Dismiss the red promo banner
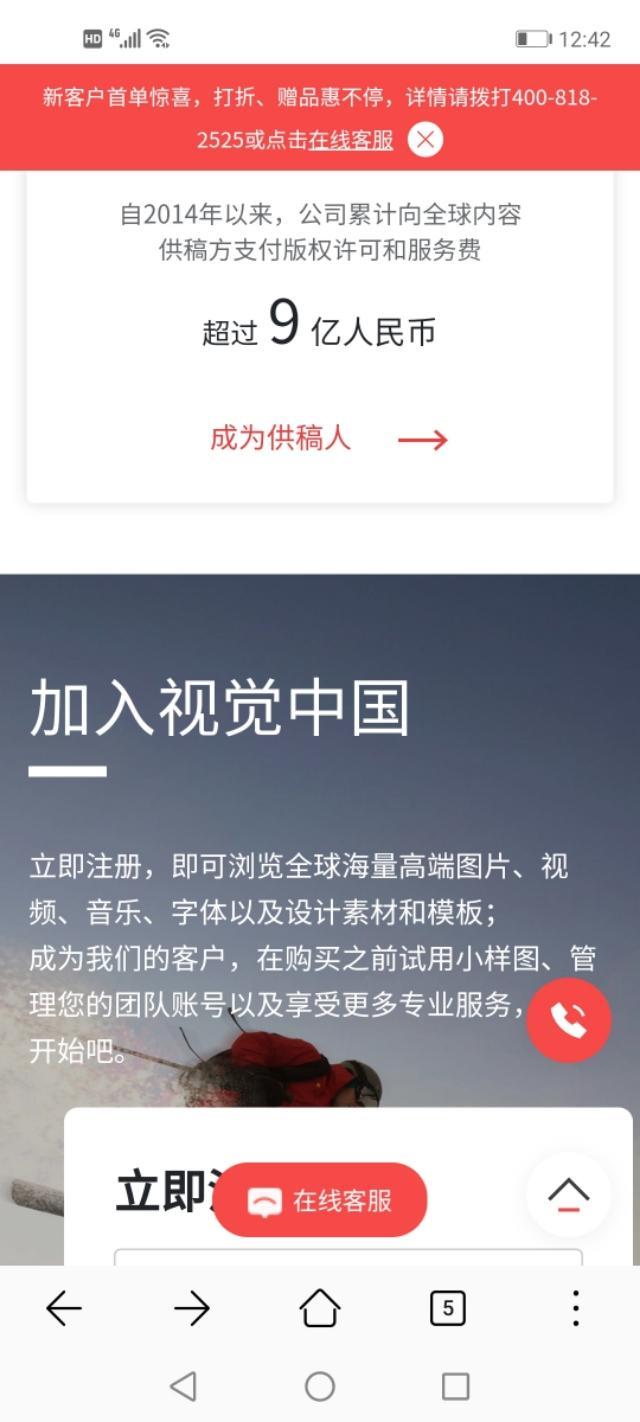Image resolution: width=640 pixels, height=1422 pixels. coord(425,140)
